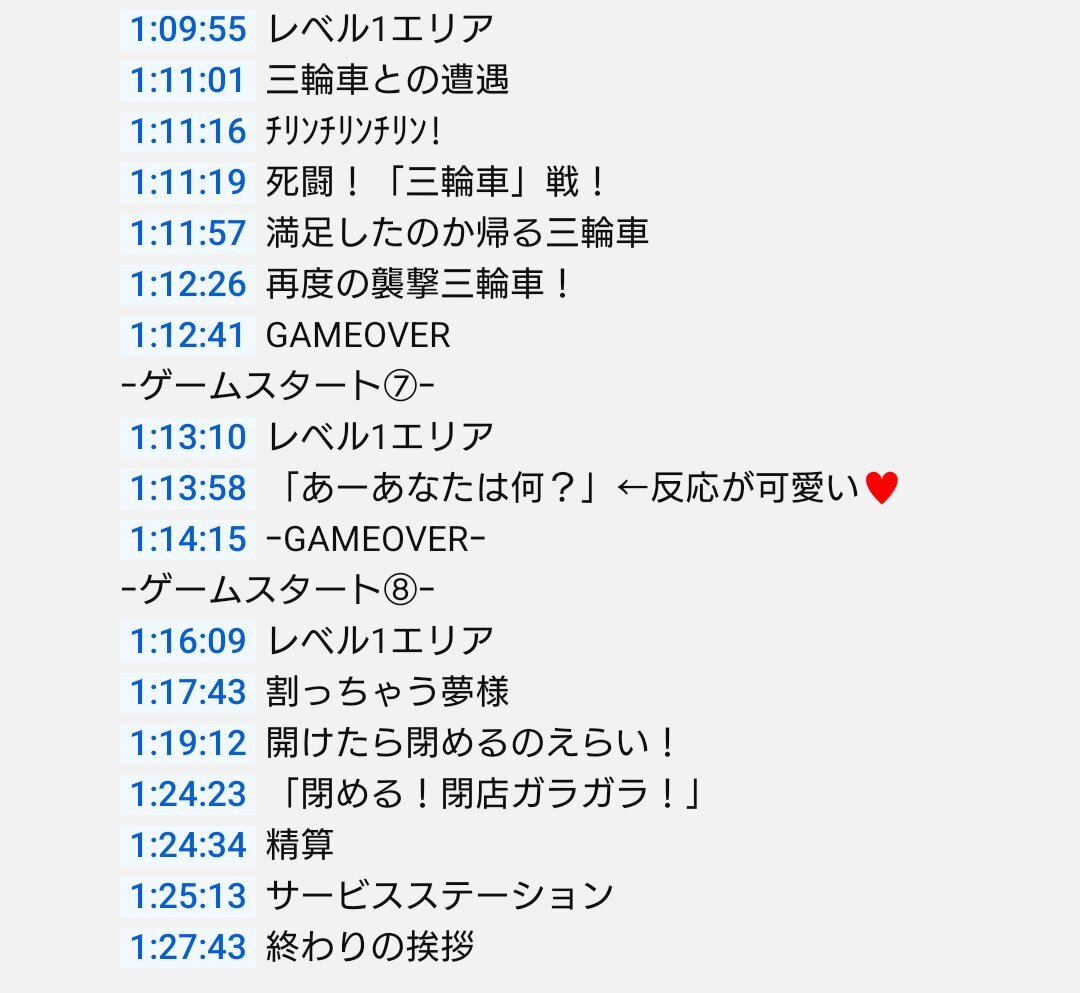Jump to 1:12:41 GAMEOVER timestamp
The height and width of the screenshot is (993, 1080).
click(187, 335)
